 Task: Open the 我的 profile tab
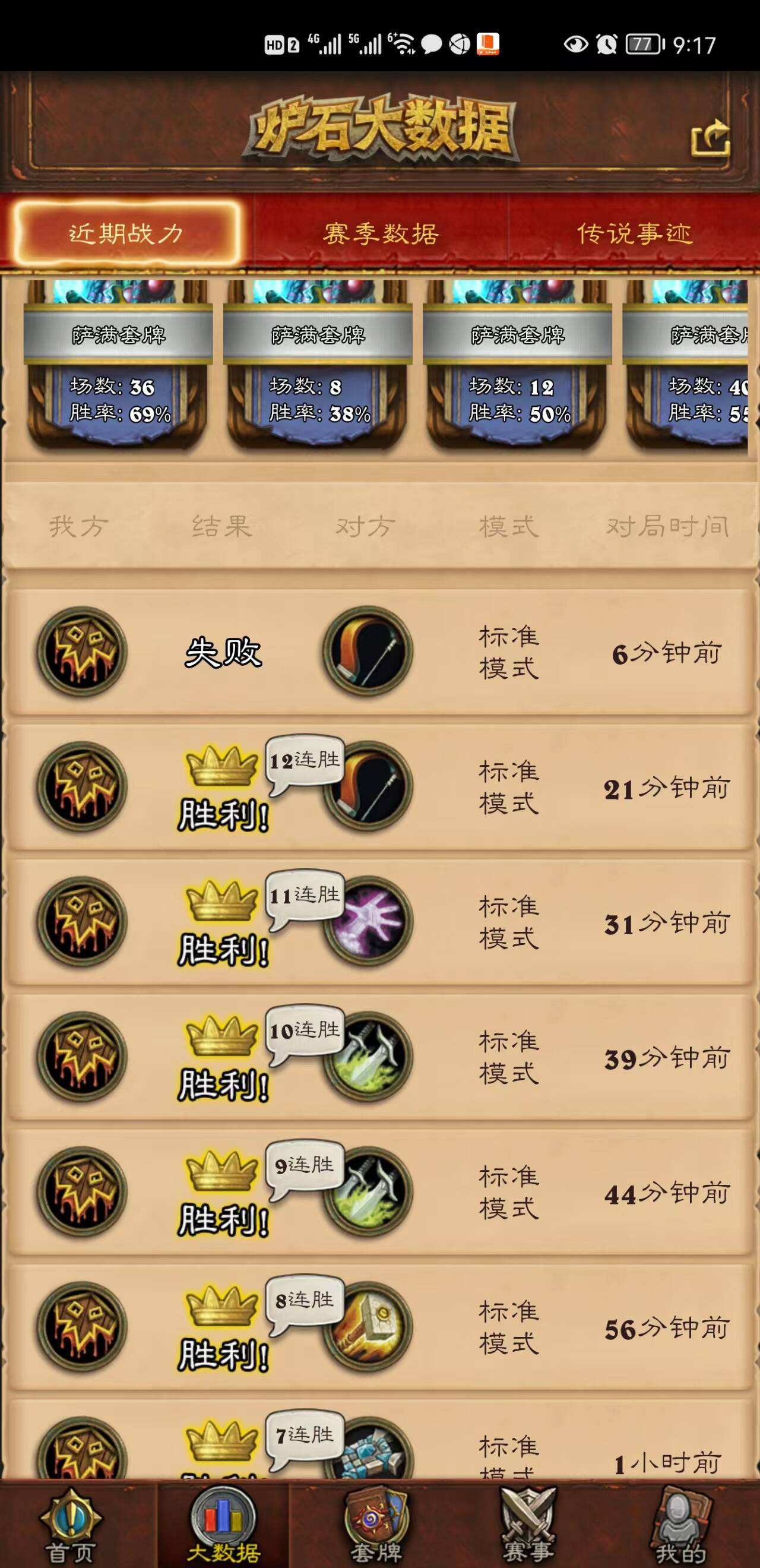680,1525
